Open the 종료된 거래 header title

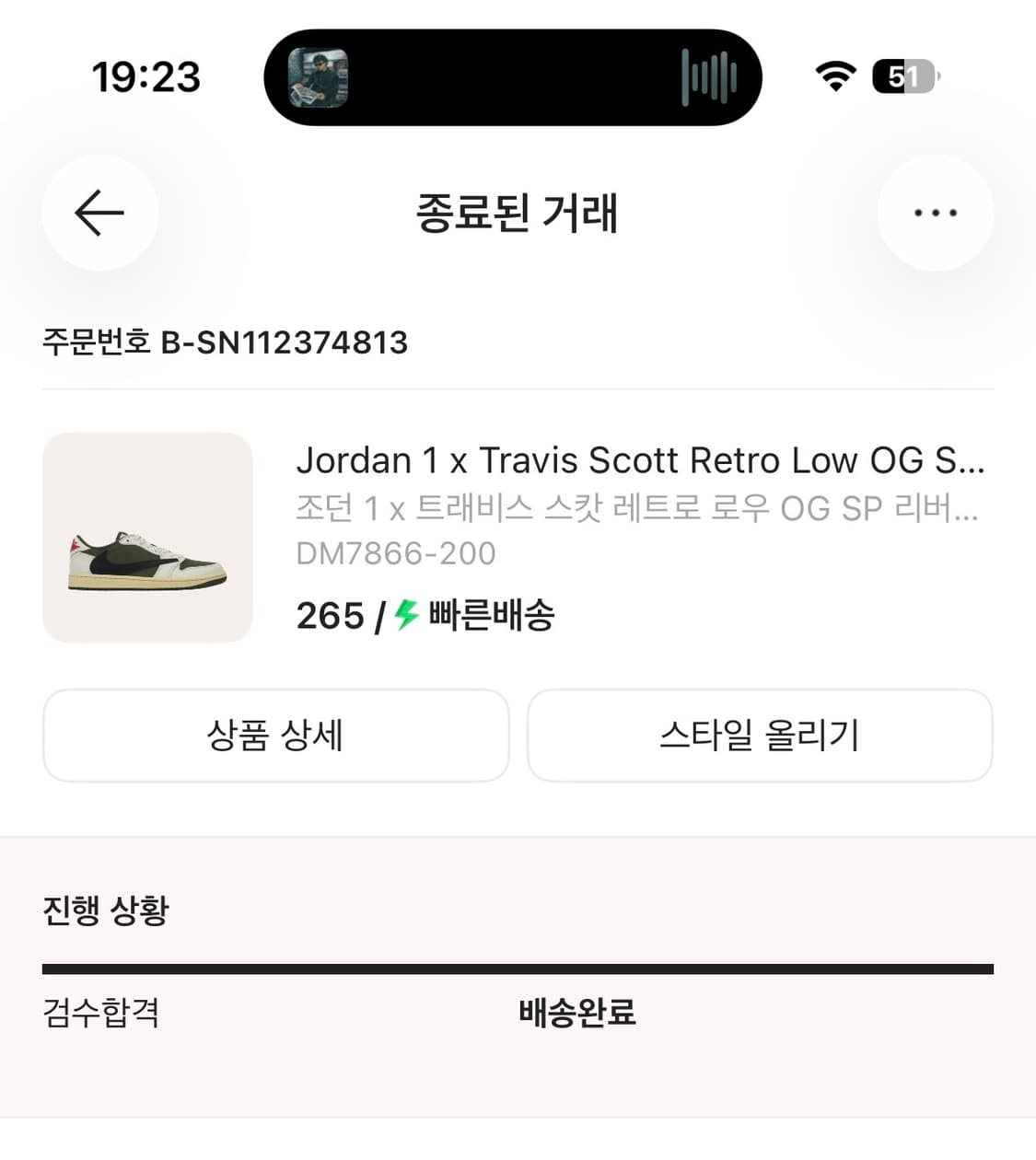(518, 215)
